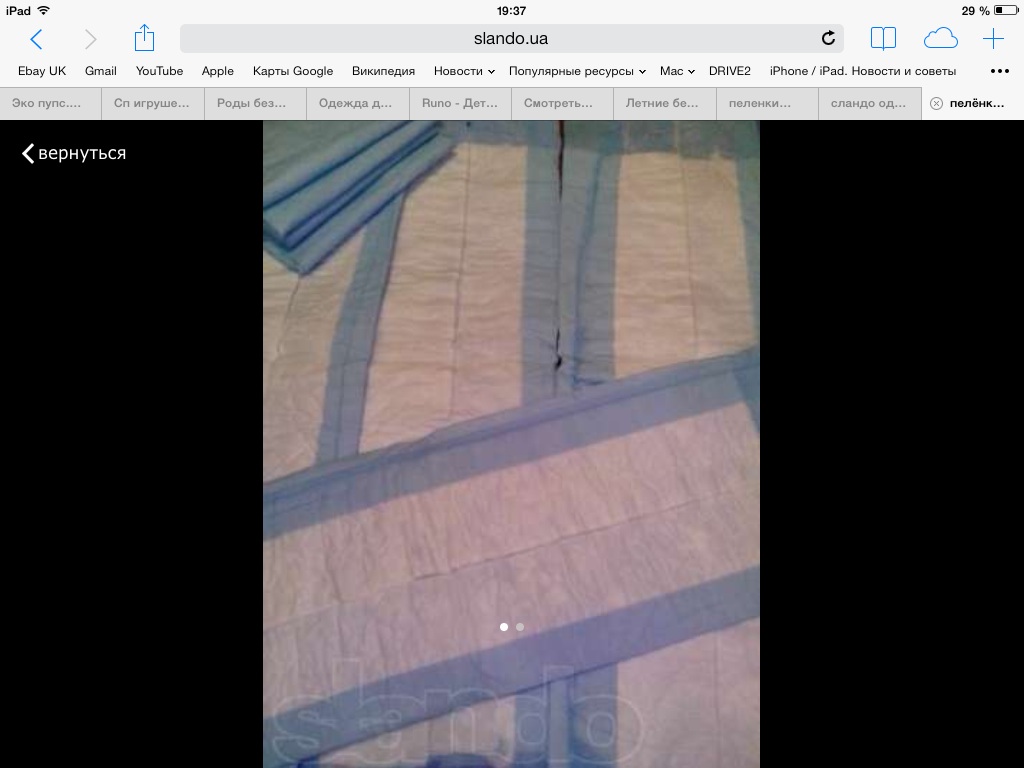The height and width of the screenshot is (768, 1024).
Task: Switch to the Летние бе… tab
Action: tap(663, 103)
